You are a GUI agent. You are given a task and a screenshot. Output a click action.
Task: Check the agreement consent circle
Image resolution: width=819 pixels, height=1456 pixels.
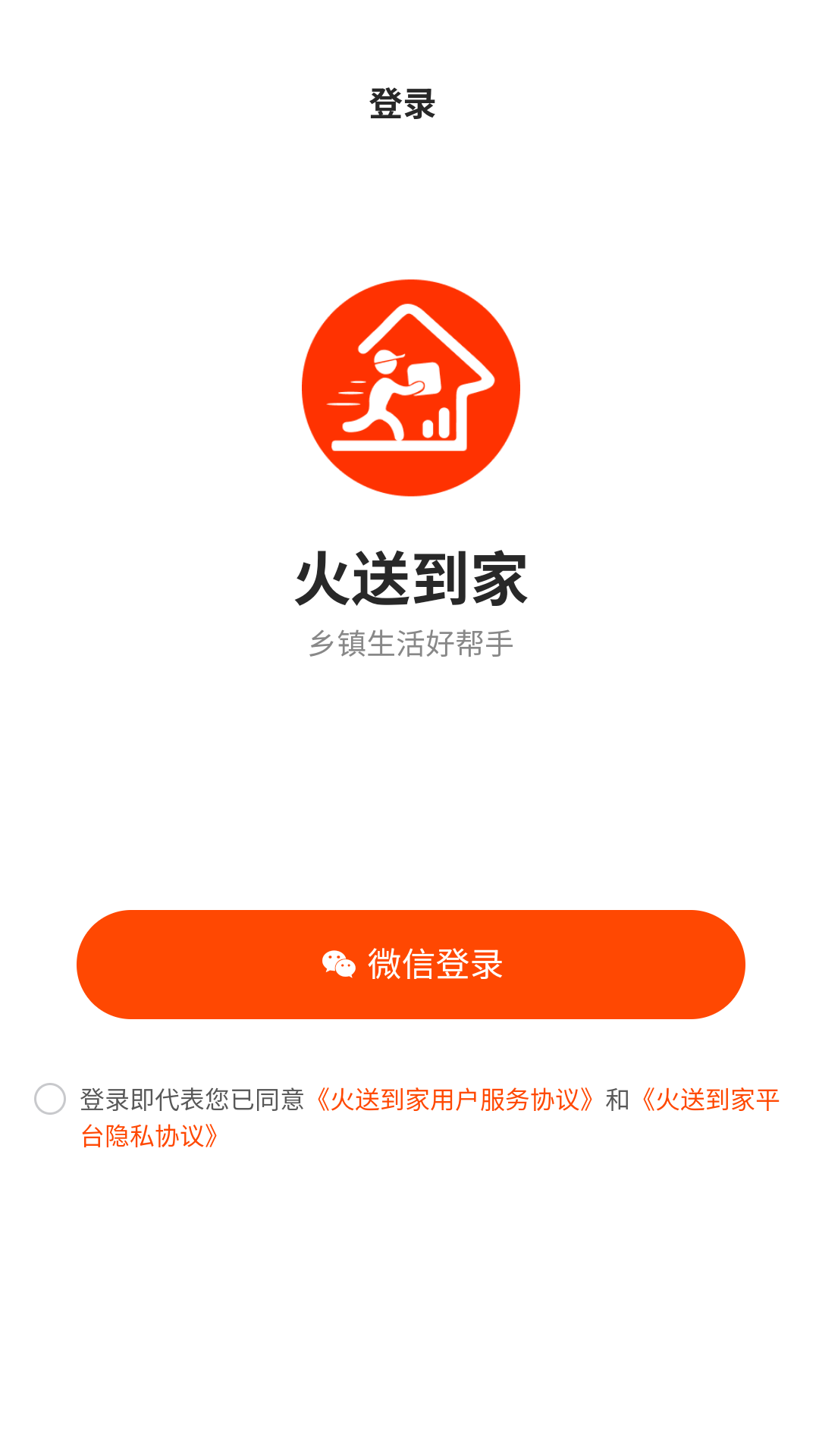(50, 1099)
